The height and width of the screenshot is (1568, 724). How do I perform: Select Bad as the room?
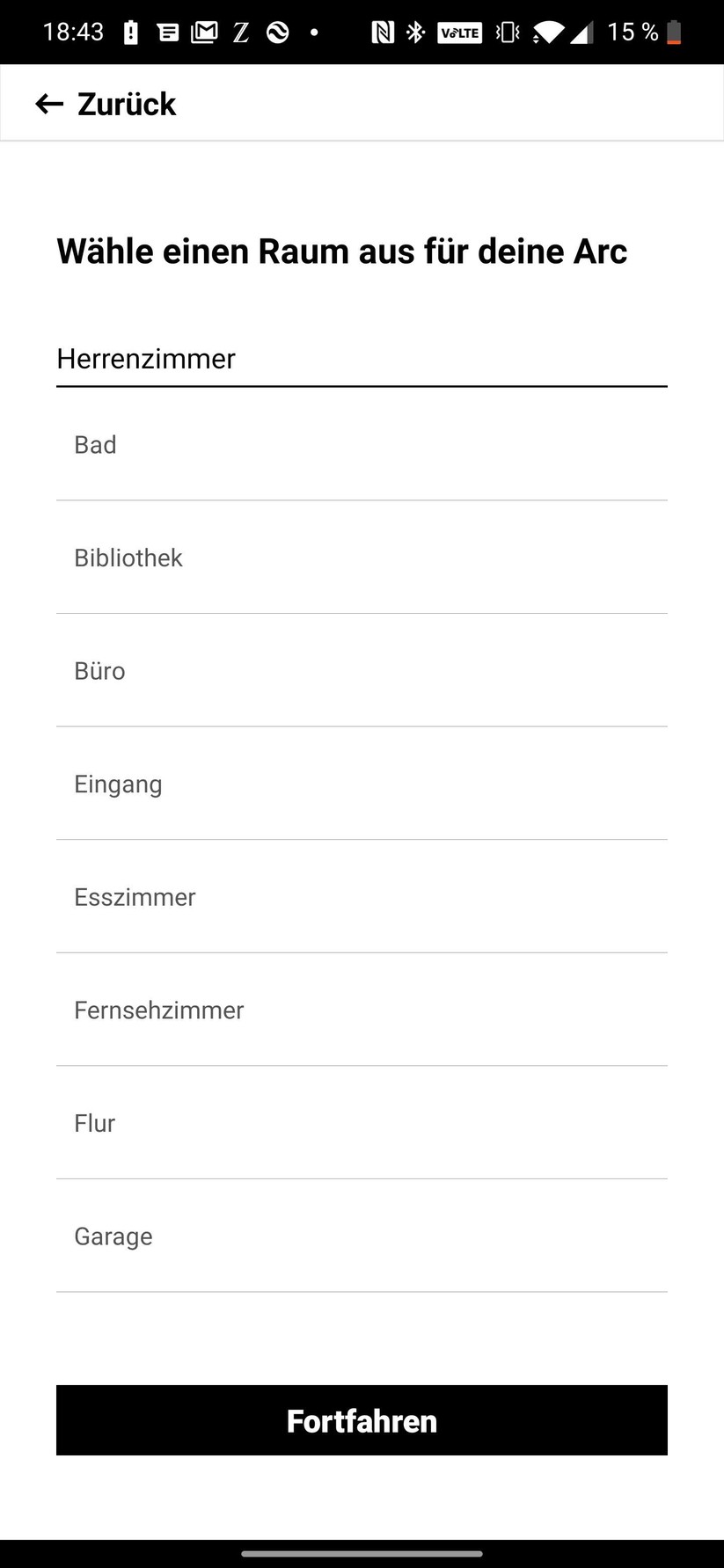point(361,445)
